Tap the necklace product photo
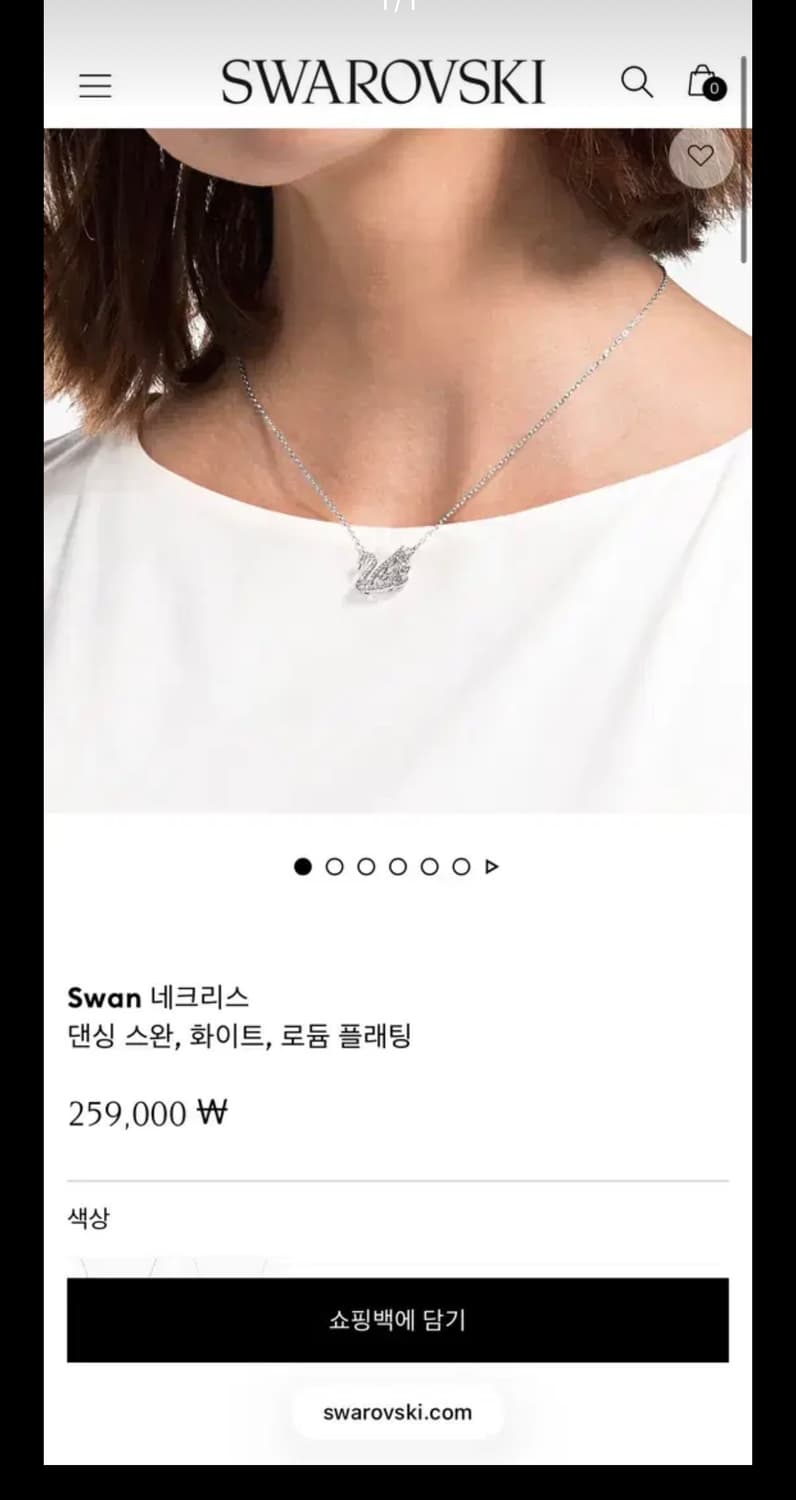The height and width of the screenshot is (1500, 796). tap(398, 470)
